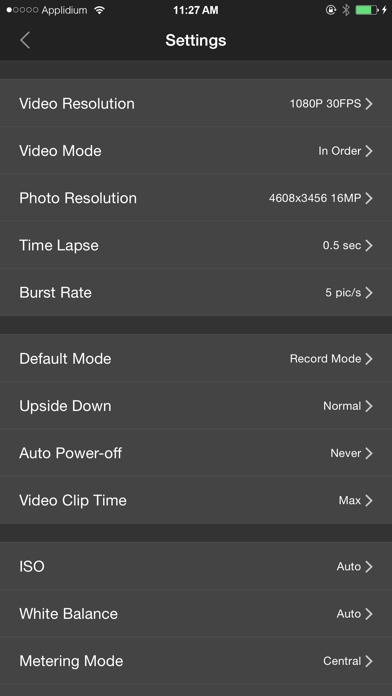Tap Auto Power-off row
Image resolution: width=392 pixels, height=696 pixels.
point(196,453)
